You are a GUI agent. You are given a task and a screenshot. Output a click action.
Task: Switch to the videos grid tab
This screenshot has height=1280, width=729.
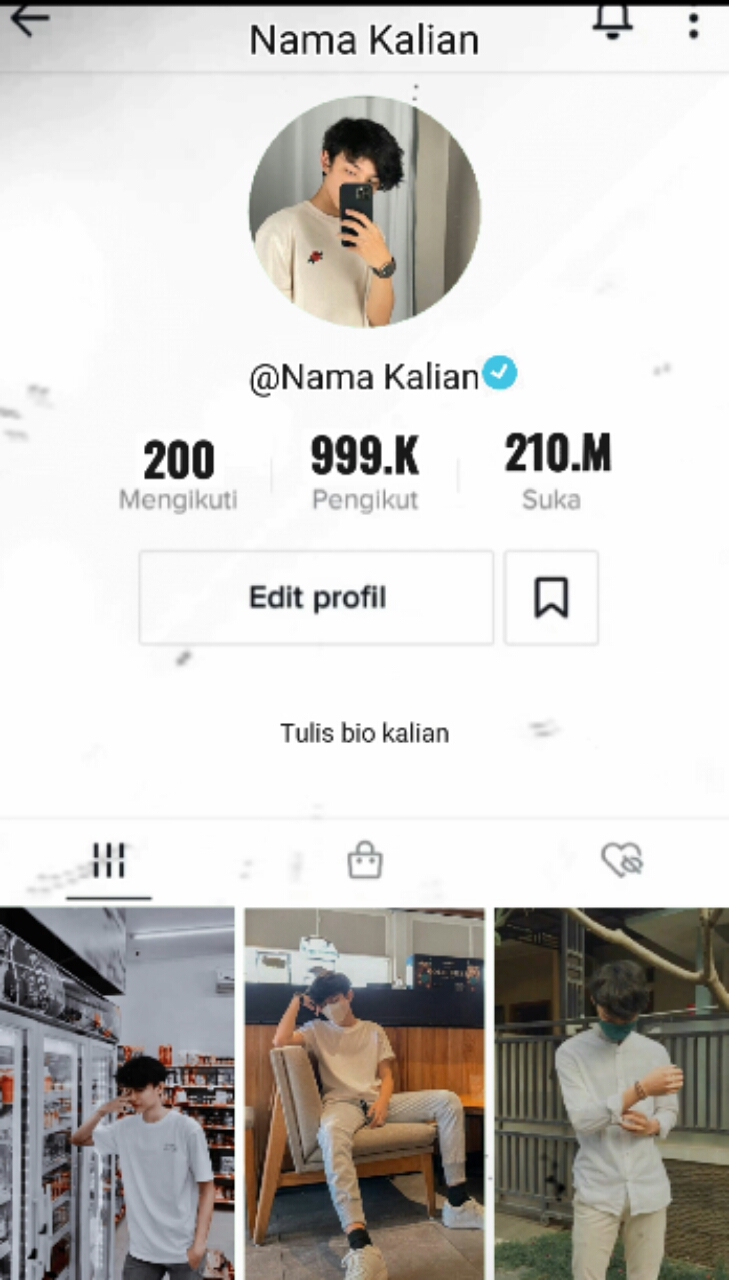[109, 860]
